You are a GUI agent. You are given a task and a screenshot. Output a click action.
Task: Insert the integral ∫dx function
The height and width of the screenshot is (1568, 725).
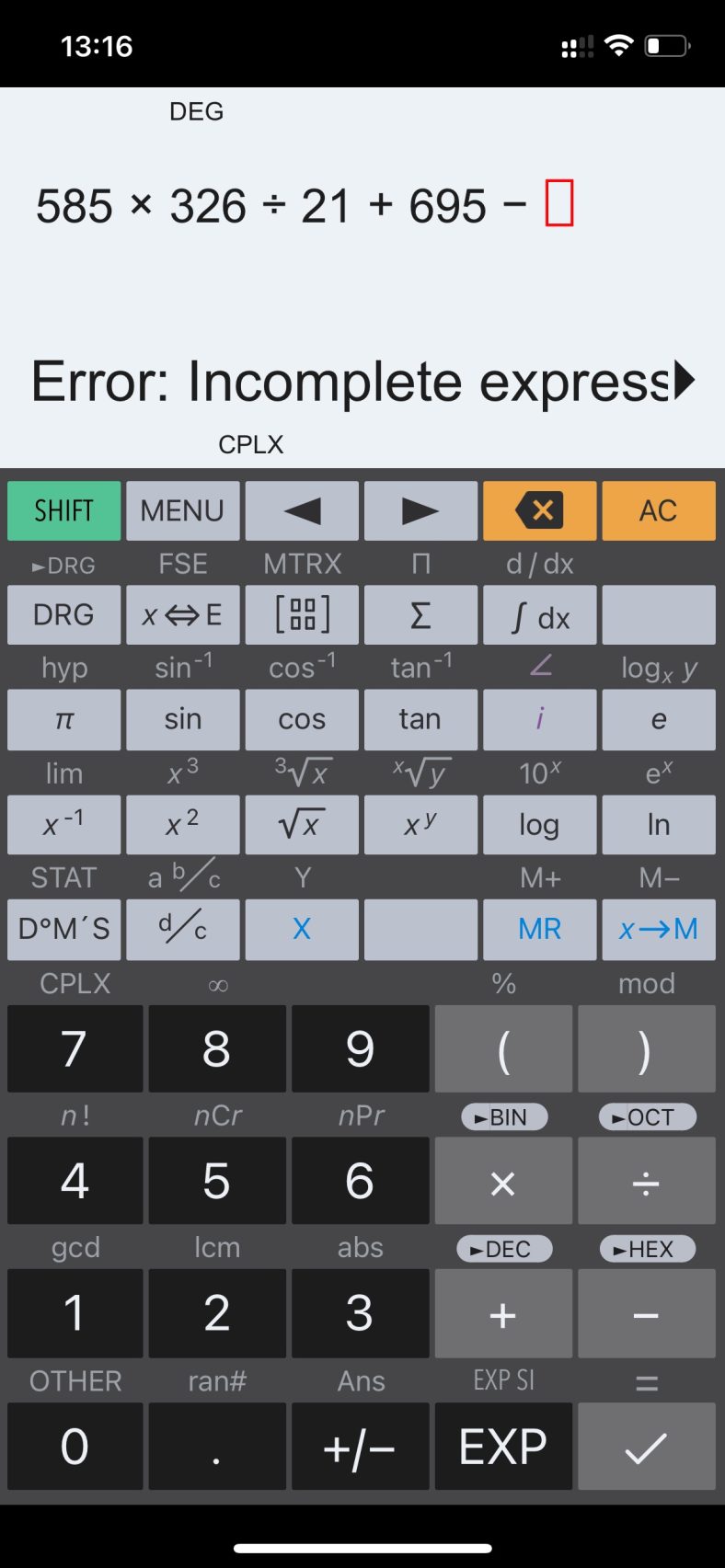[539, 614]
